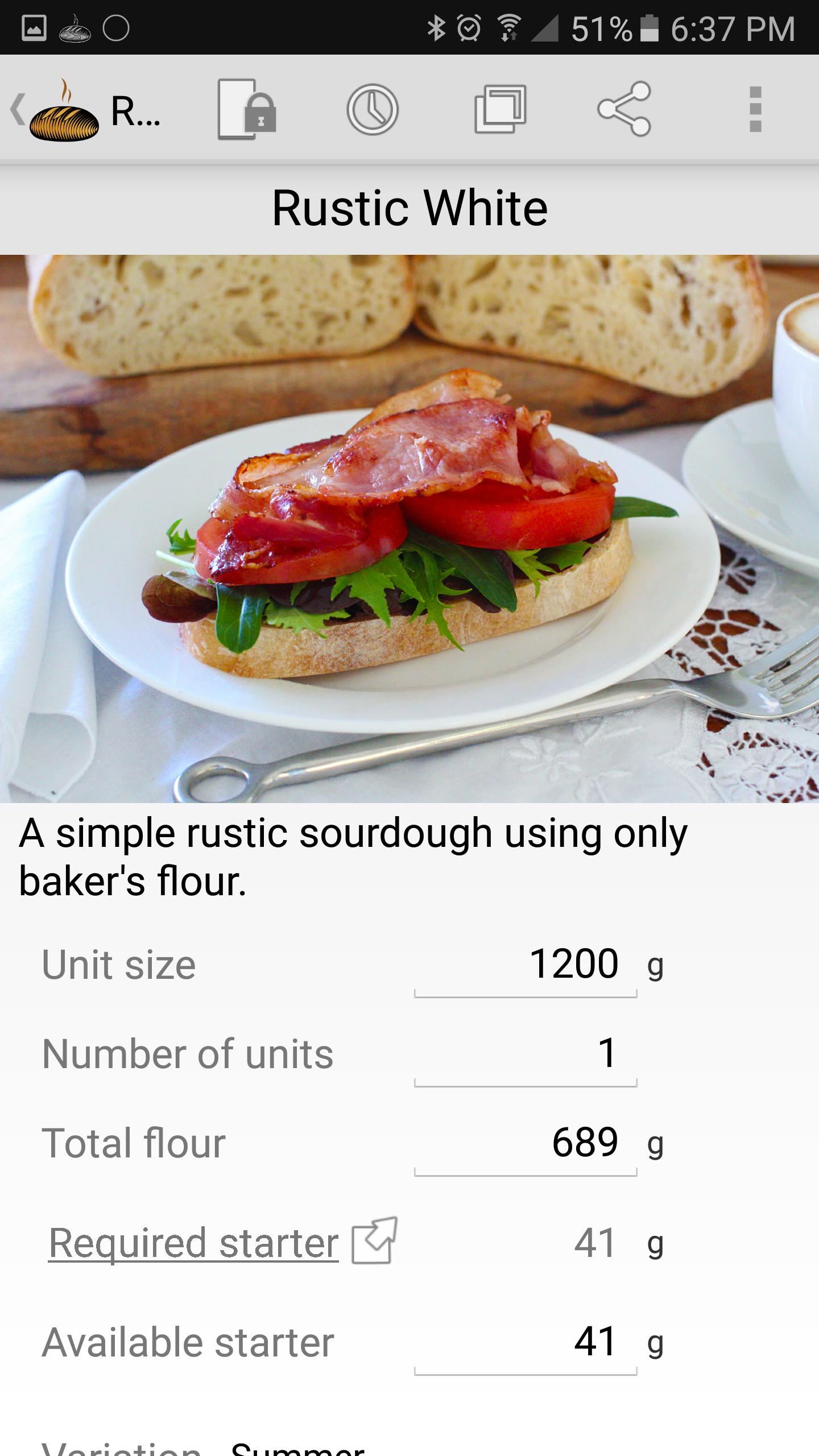Tap the stacked copies icon

[500, 109]
